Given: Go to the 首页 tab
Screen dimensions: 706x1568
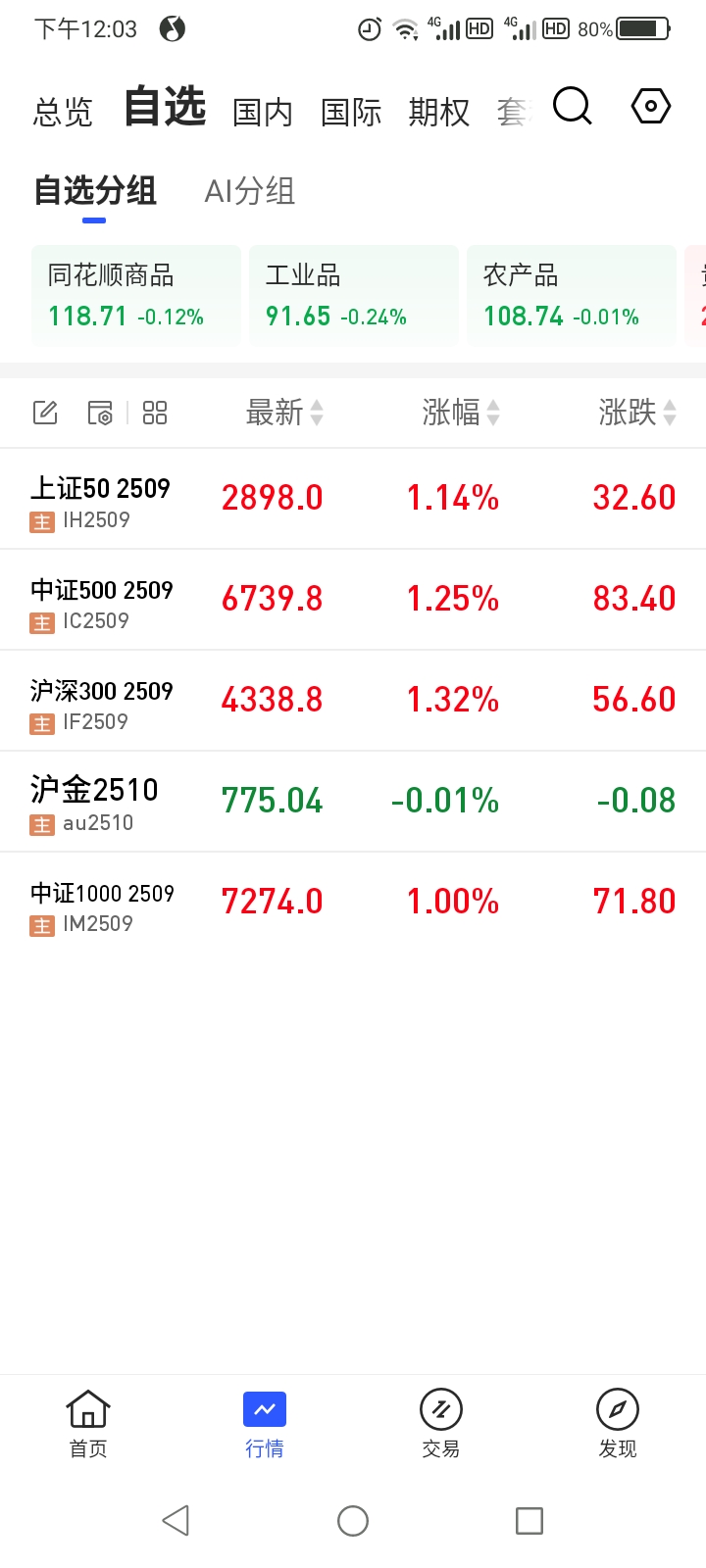Looking at the screenshot, I should [x=88, y=1424].
